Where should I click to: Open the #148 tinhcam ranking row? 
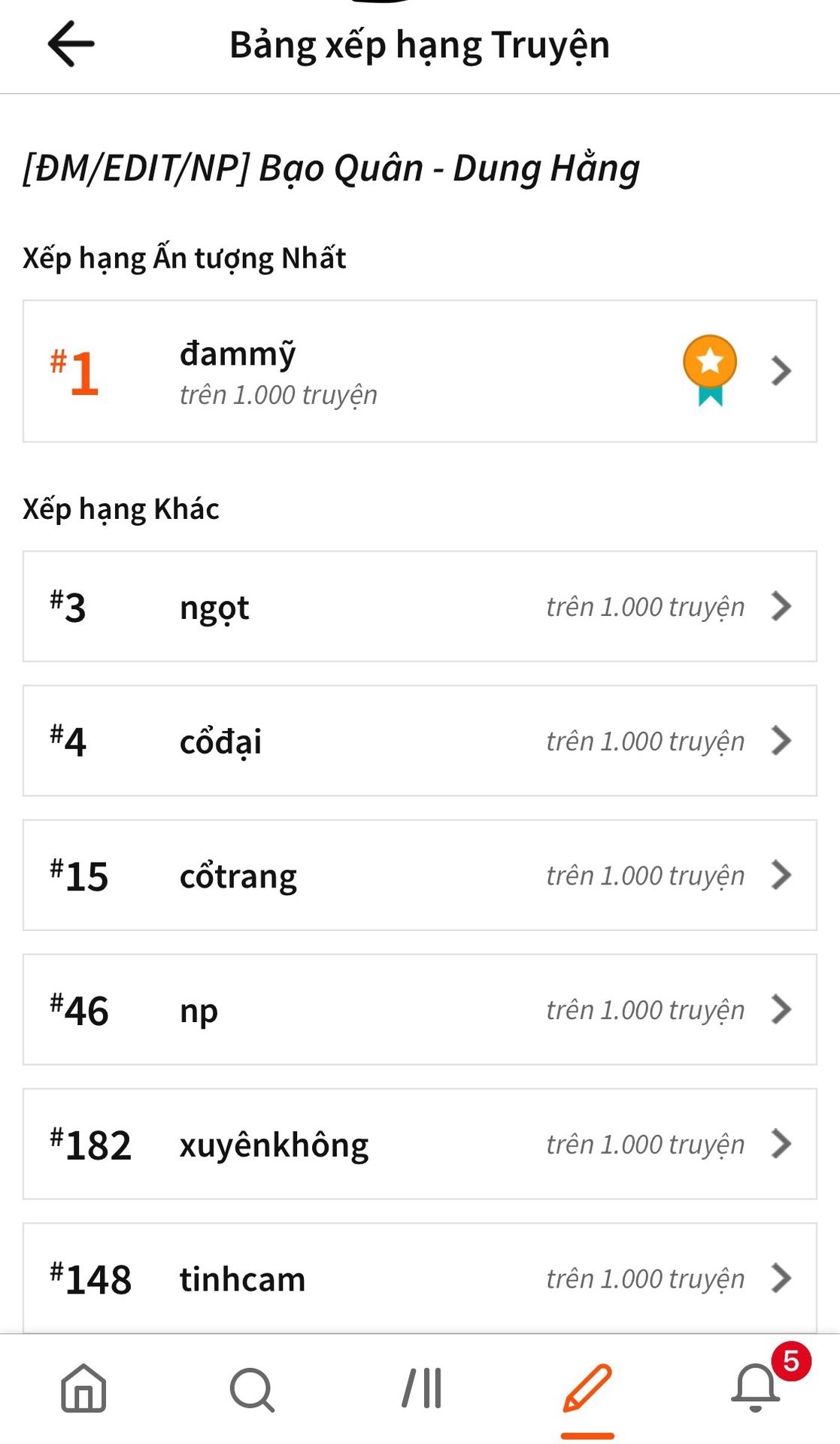click(420, 1278)
